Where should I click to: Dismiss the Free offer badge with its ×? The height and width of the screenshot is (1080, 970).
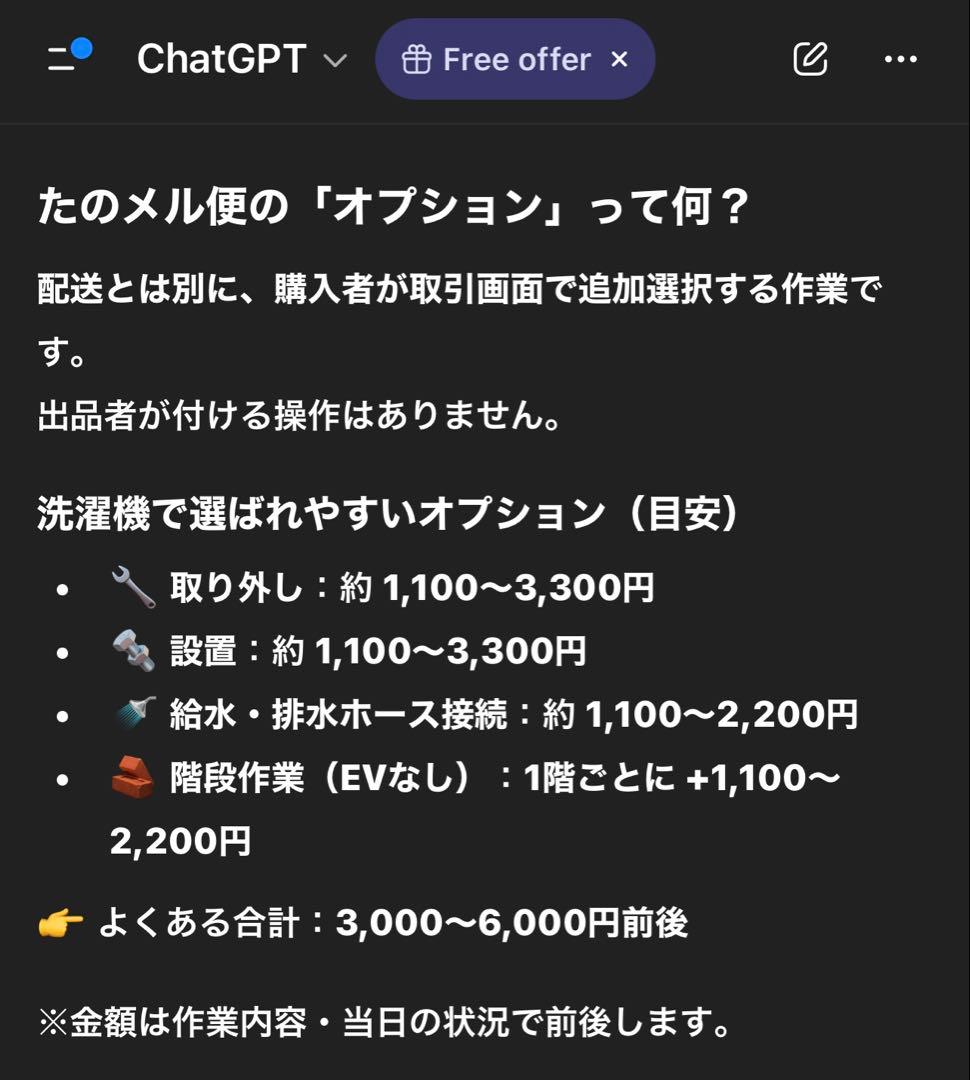point(620,59)
